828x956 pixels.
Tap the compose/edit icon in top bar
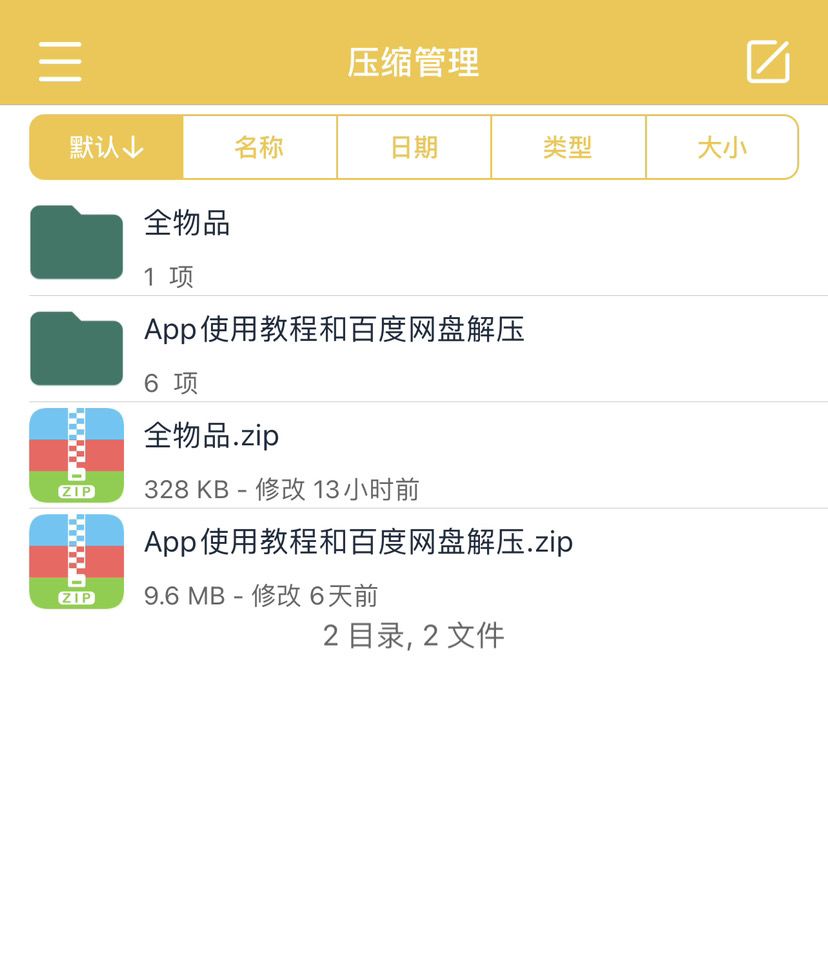point(768,61)
